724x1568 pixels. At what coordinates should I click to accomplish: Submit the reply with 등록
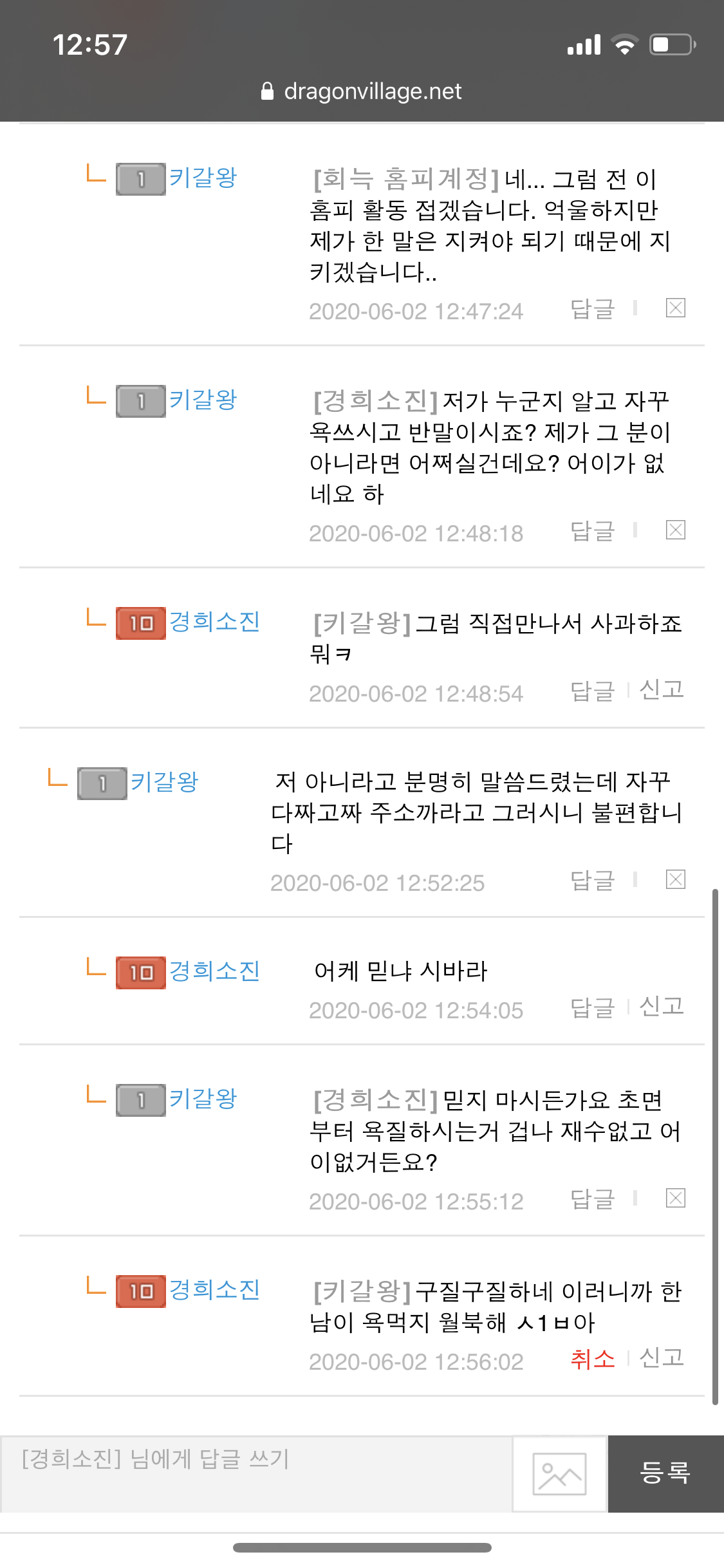[x=665, y=1473]
